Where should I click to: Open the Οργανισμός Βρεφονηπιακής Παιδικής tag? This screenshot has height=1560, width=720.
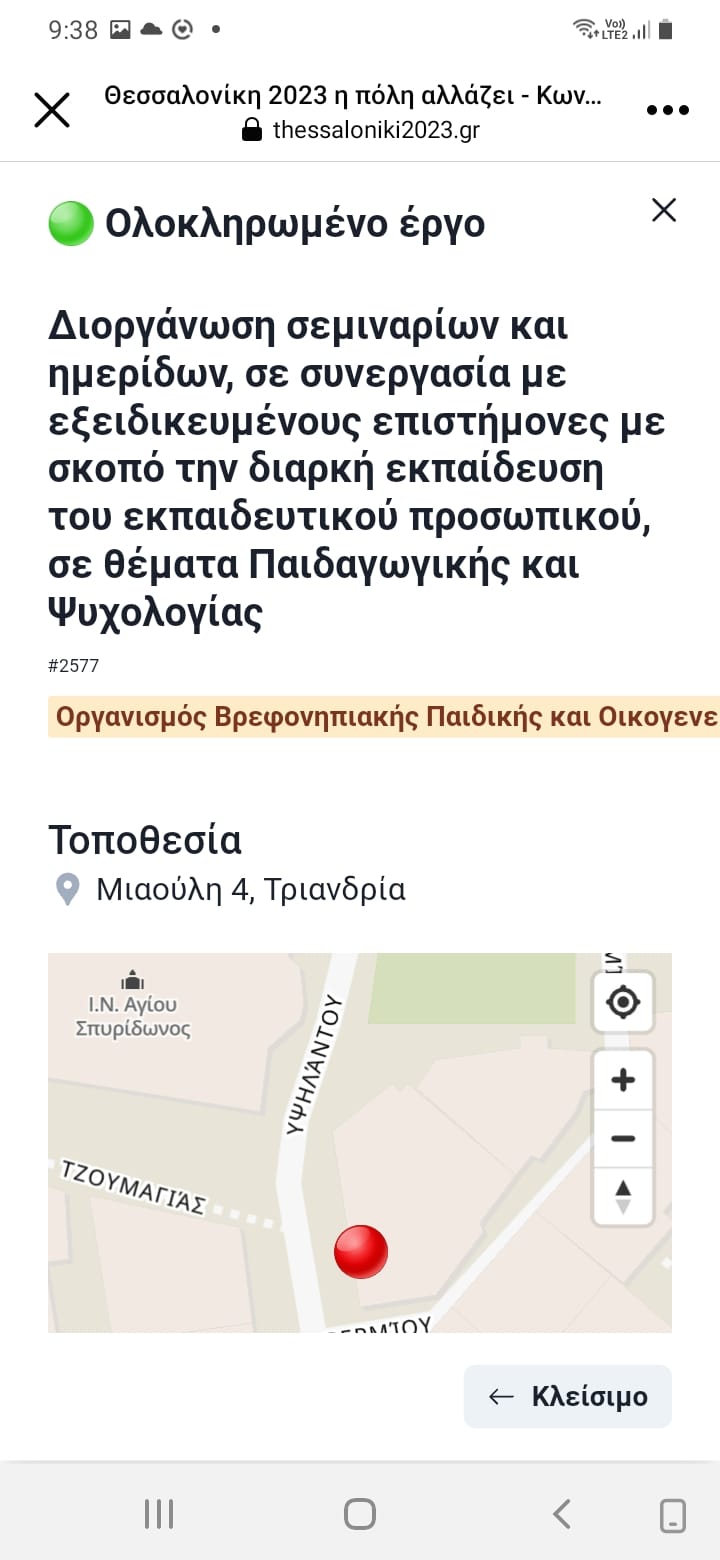pos(385,717)
